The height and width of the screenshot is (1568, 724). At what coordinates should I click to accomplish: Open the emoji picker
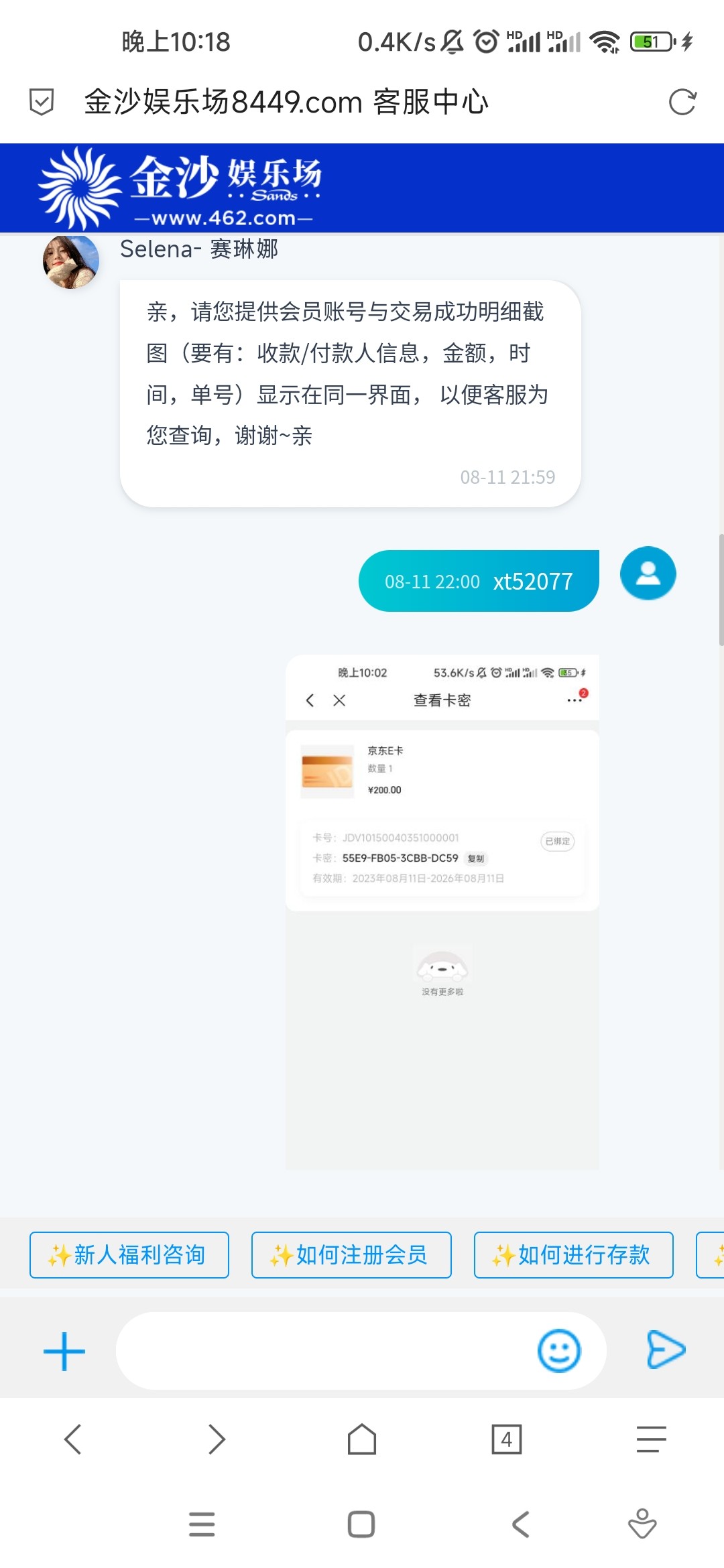(558, 1351)
